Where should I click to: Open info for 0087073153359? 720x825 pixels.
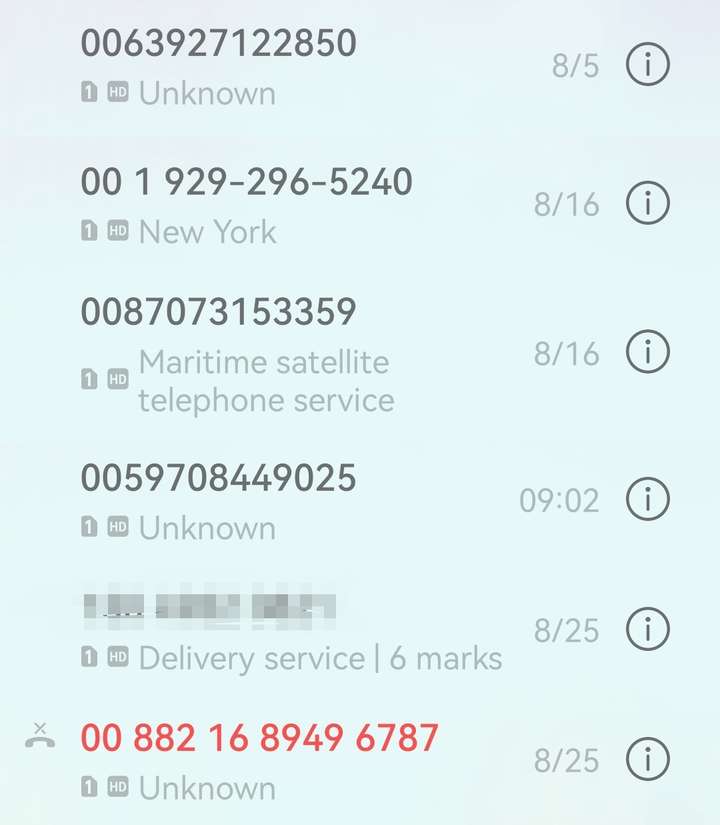(647, 352)
